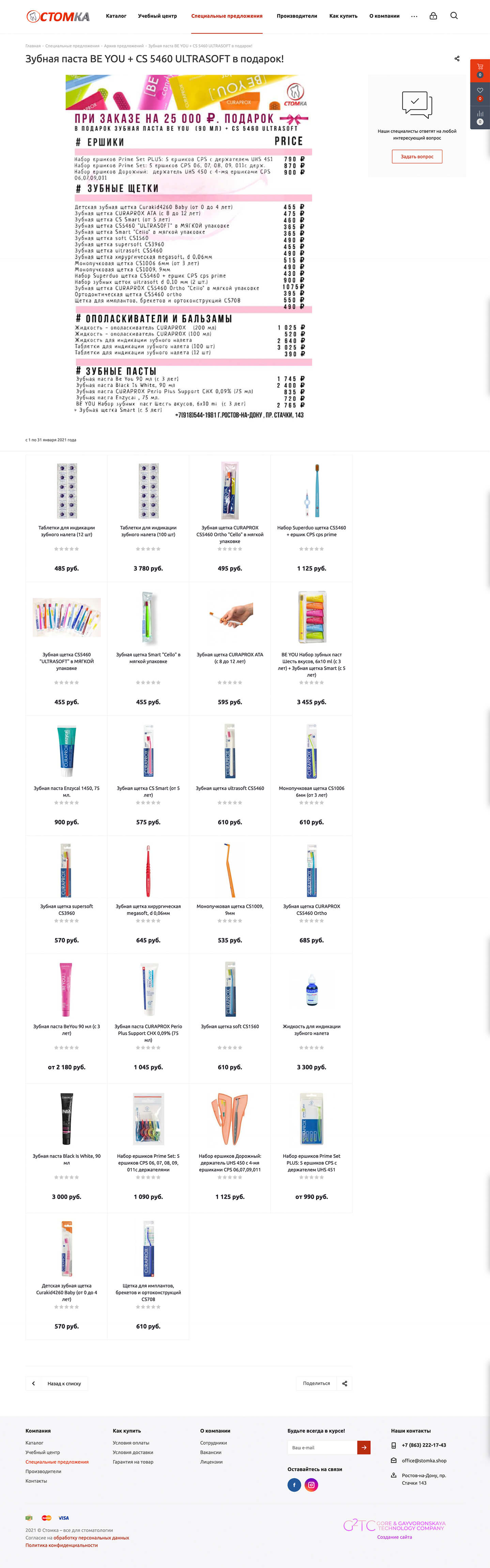Open Зубная паста Black Is White product
This screenshot has width=490, height=1568.
pos(66,1159)
